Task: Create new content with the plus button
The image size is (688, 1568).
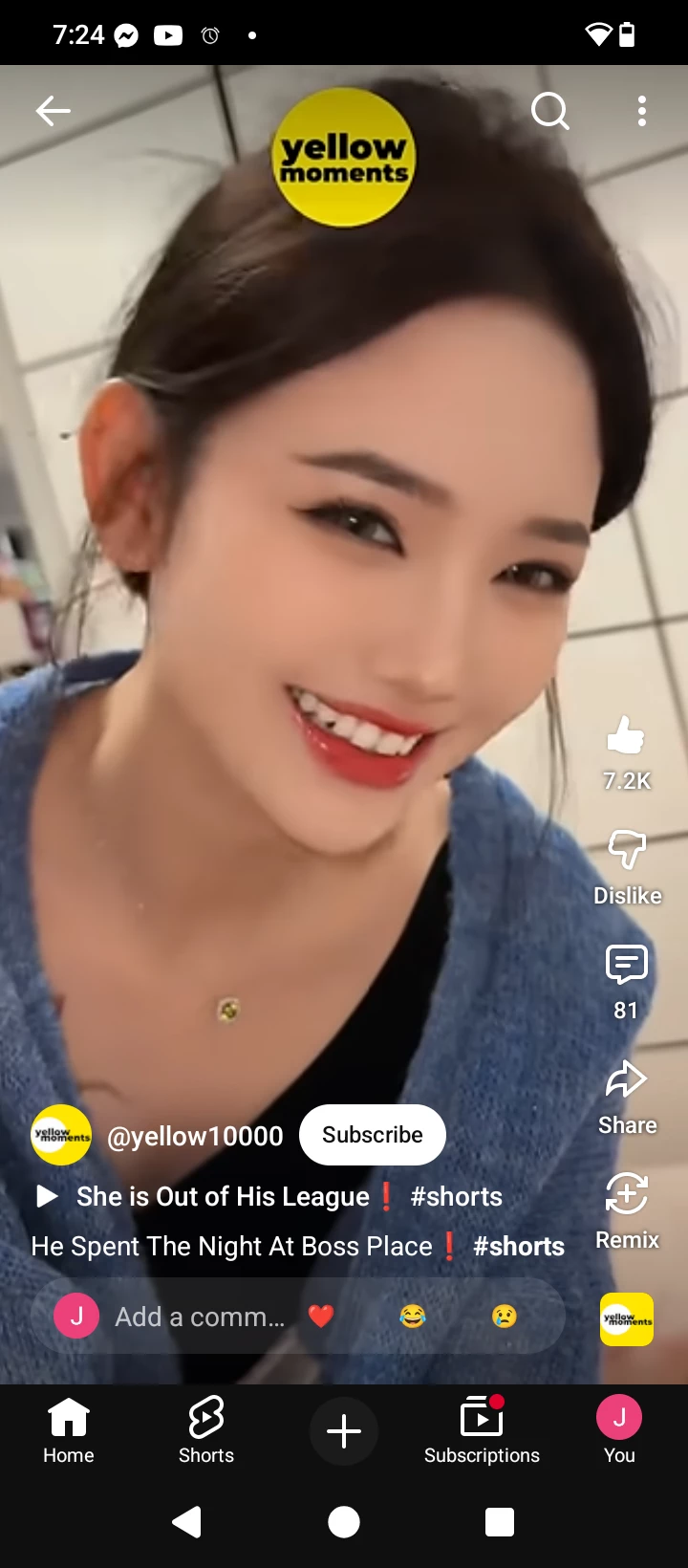Action: [x=344, y=1431]
